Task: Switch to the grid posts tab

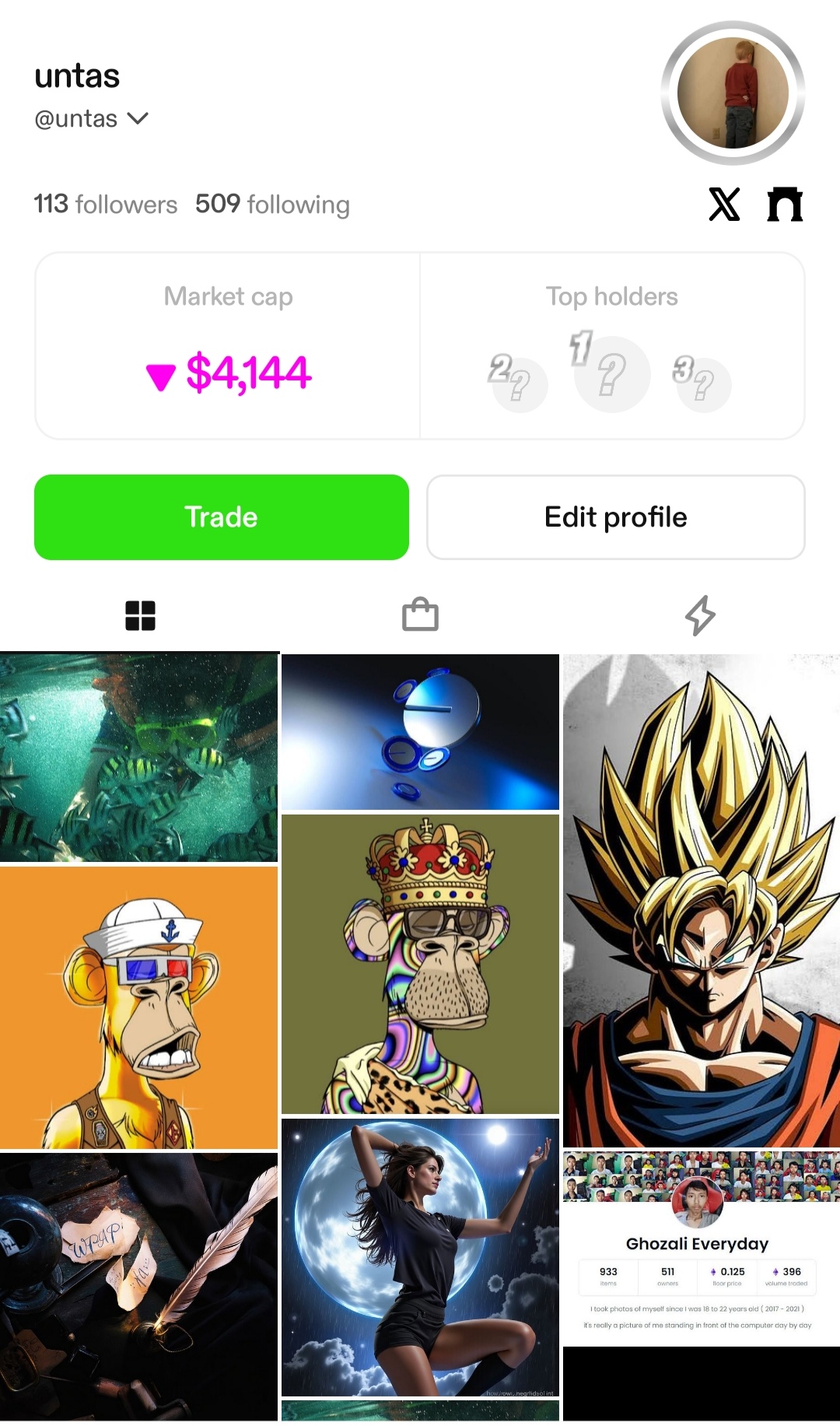Action: pos(140,615)
